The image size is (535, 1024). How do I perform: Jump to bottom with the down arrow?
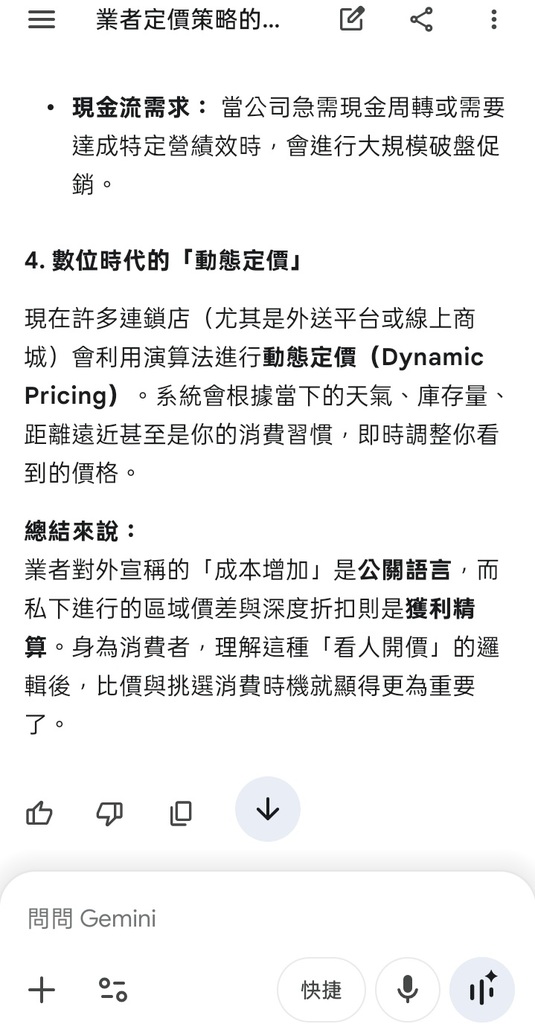pos(268,809)
